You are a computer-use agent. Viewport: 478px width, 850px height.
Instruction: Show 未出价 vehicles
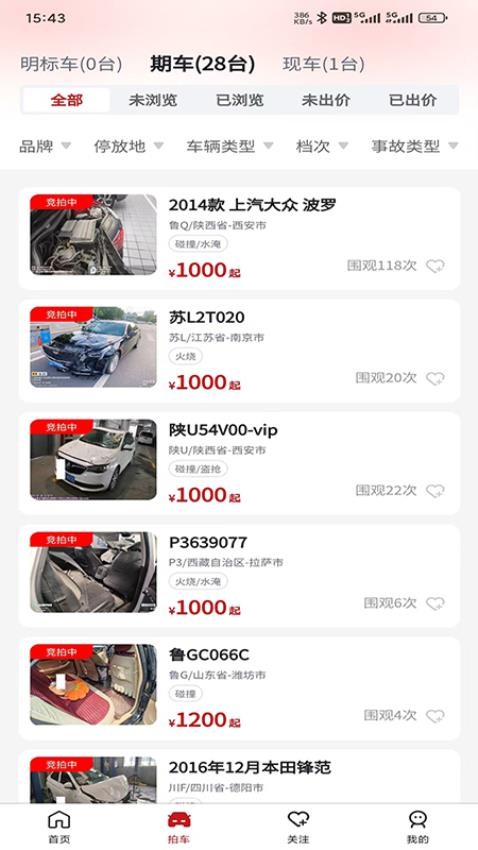(x=326, y=100)
